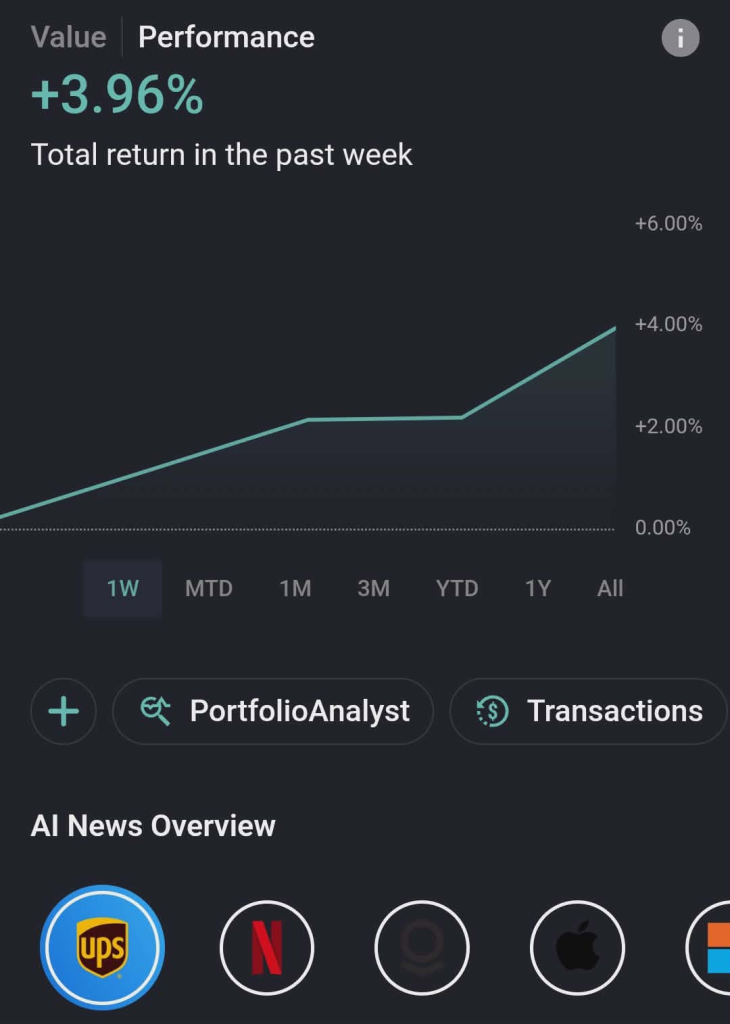Select the Performance tab
The width and height of the screenshot is (730, 1024).
(226, 37)
